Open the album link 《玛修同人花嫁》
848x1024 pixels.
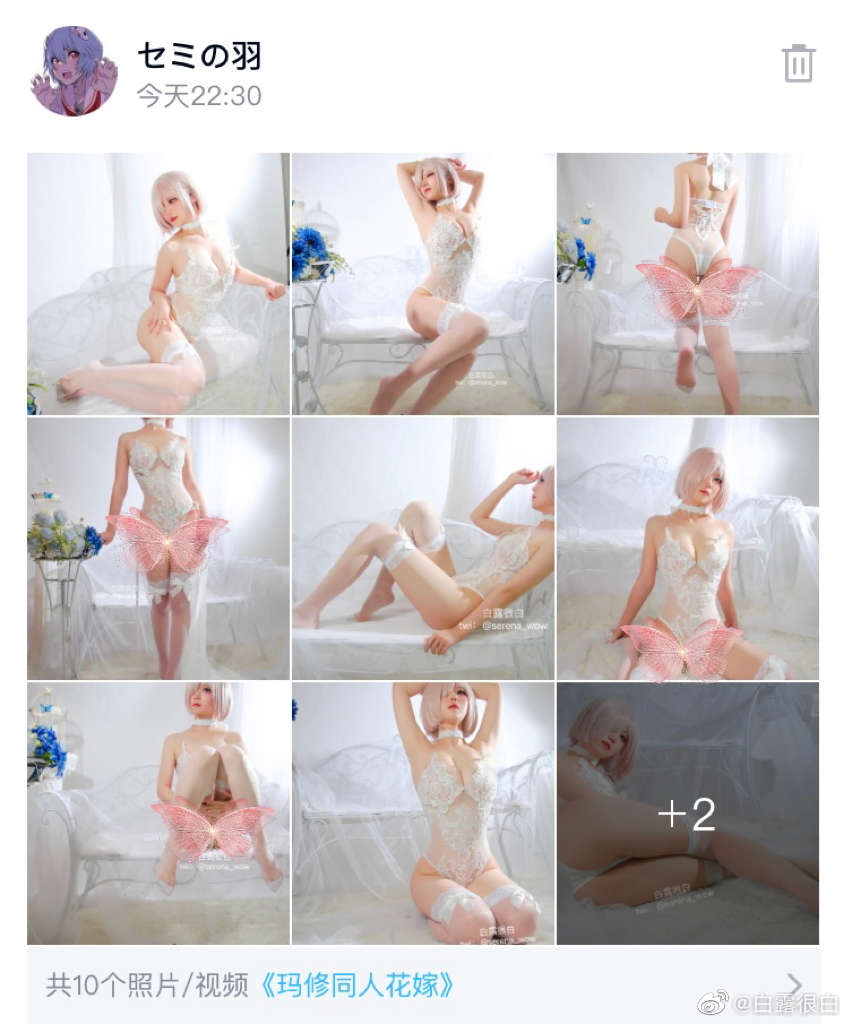tap(357, 984)
